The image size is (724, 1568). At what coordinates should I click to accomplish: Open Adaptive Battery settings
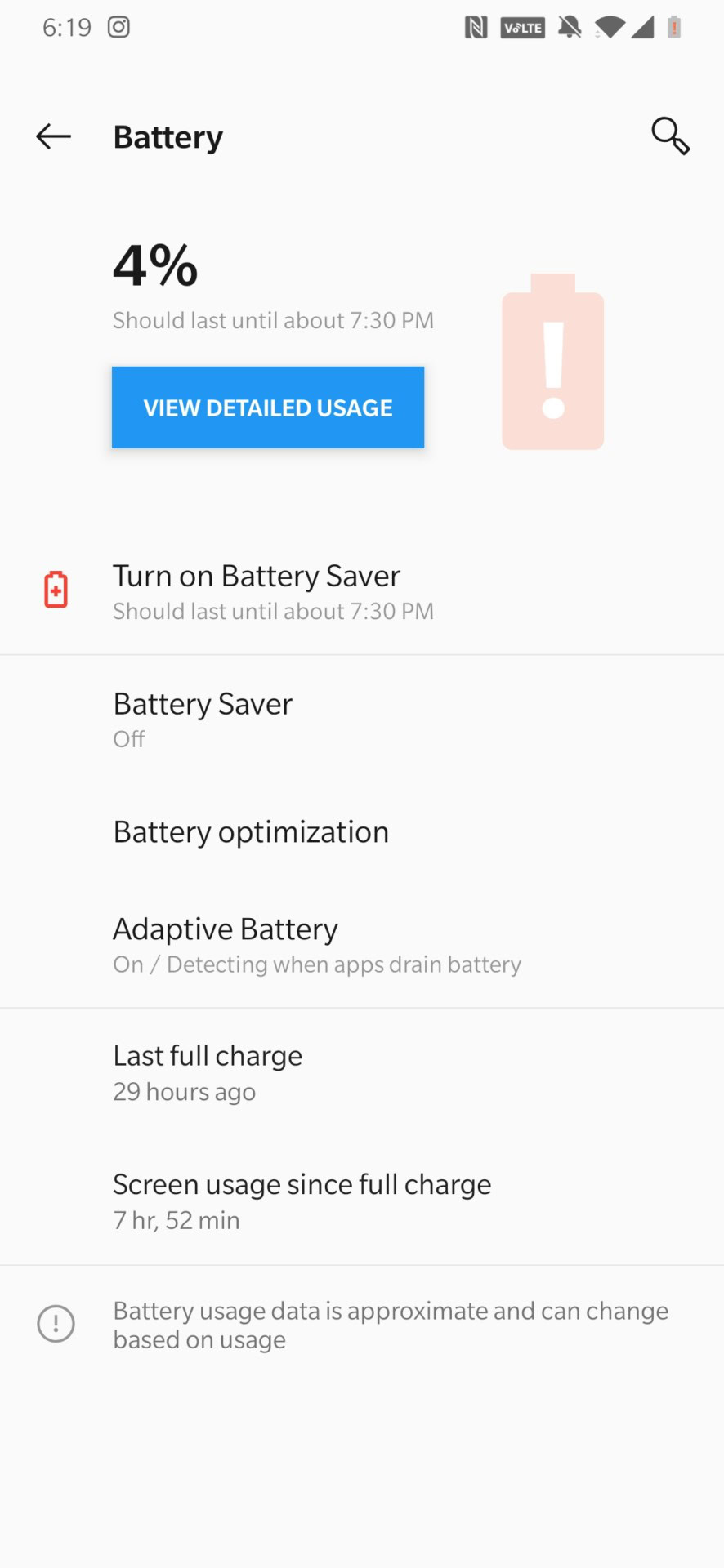[x=316, y=945]
